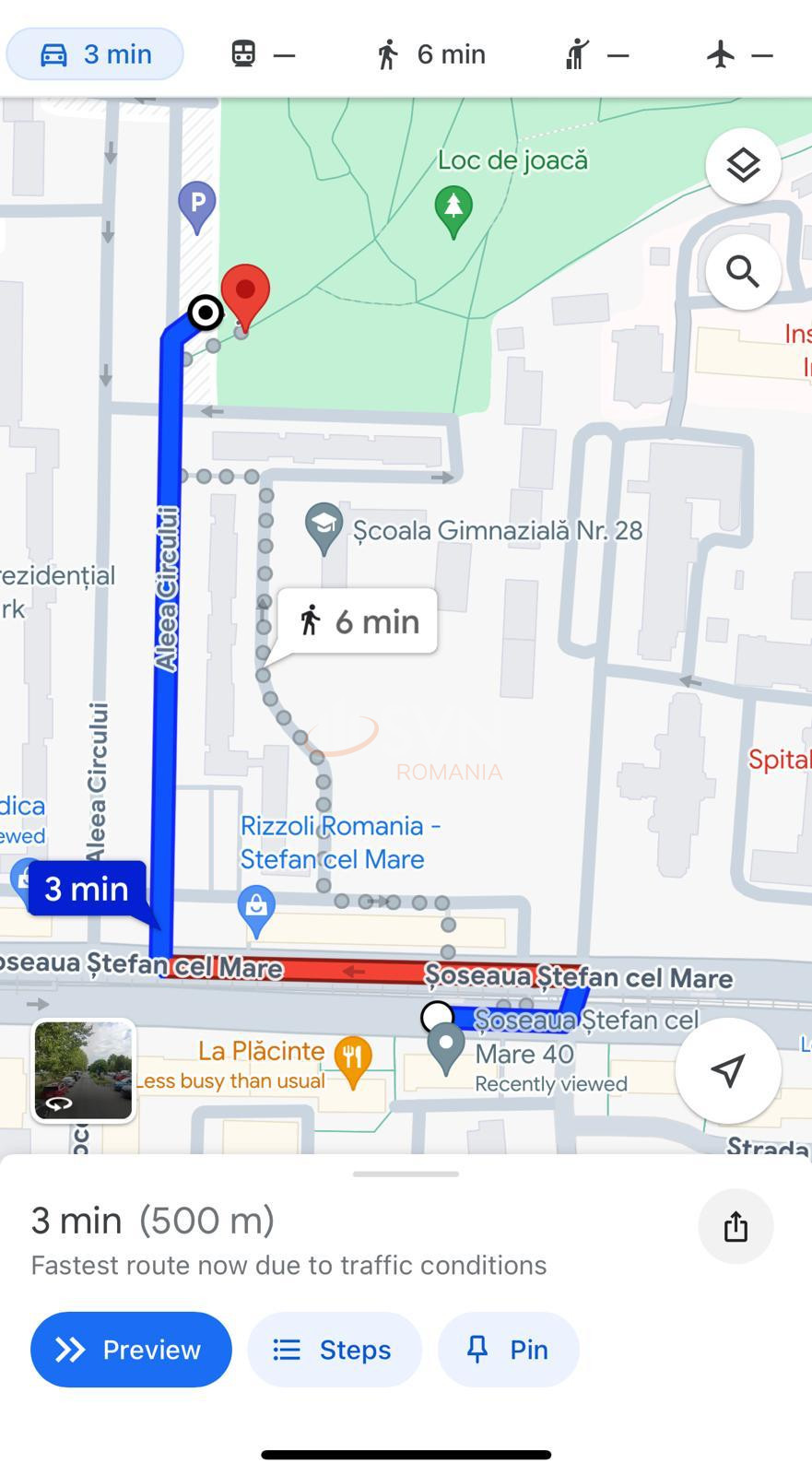Screen dimensions: 812x1475
Task: Open La Plăcinte restaurant marker
Action: 353,1058
